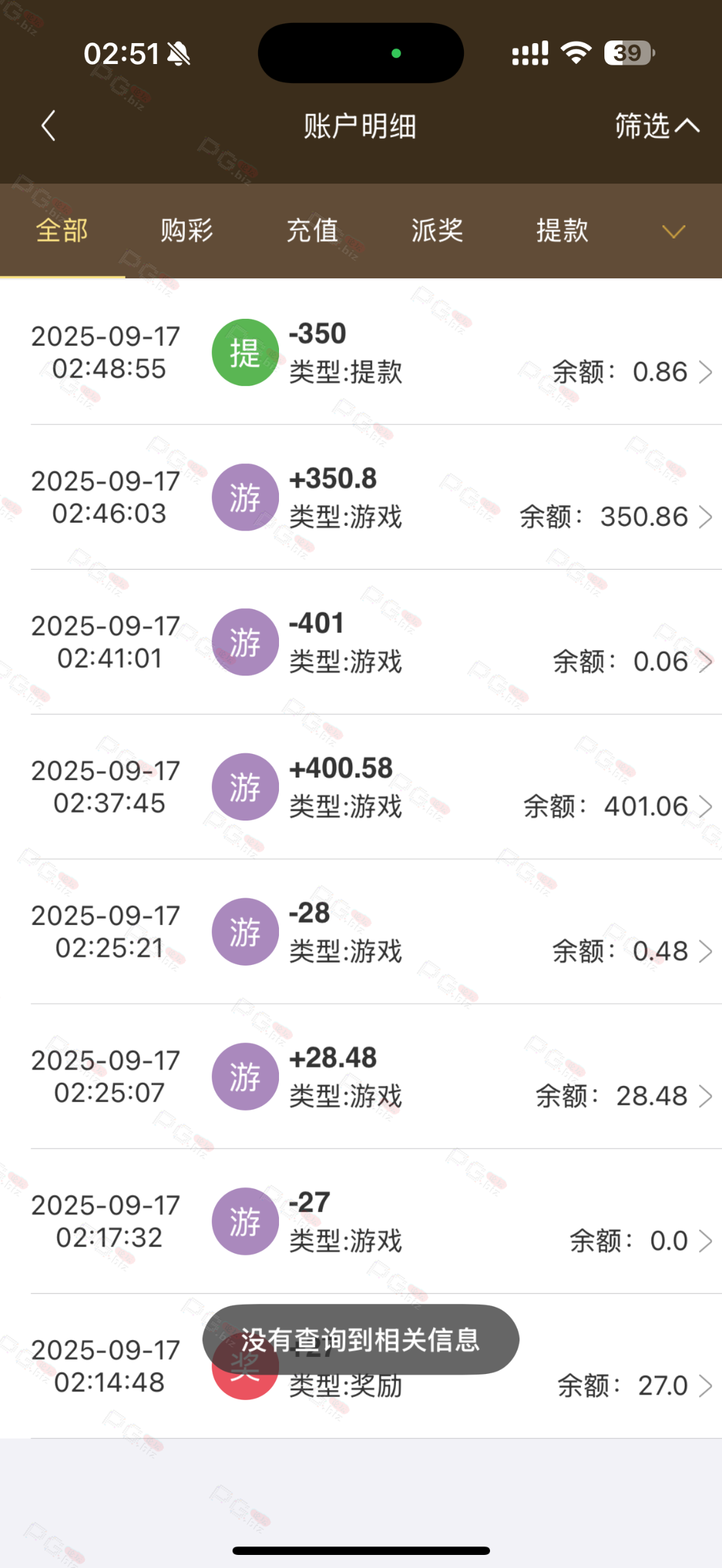This screenshot has width=722, height=1568.
Task: View the 提款 tab
Action: click(562, 231)
